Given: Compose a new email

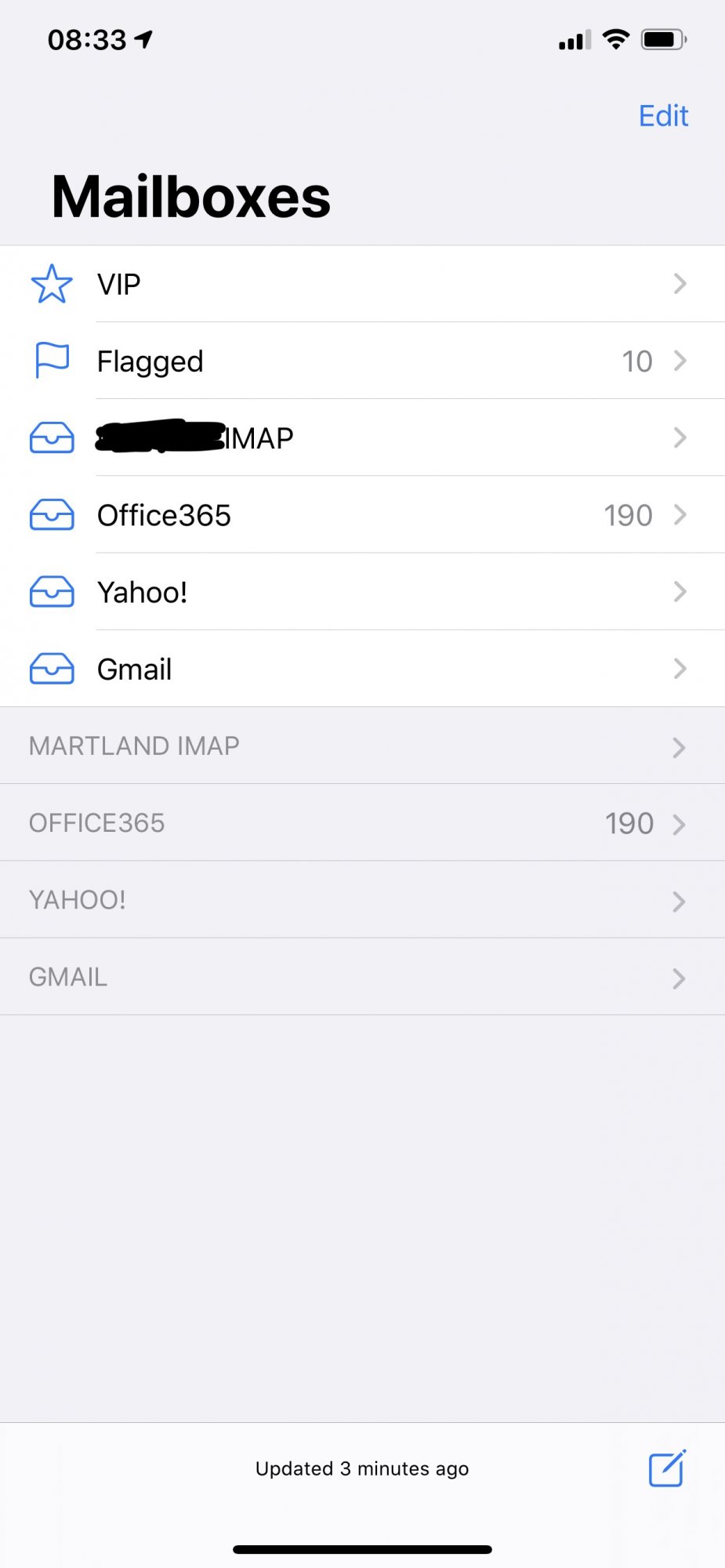Looking at the screenshot, I should coord(667,1468).
